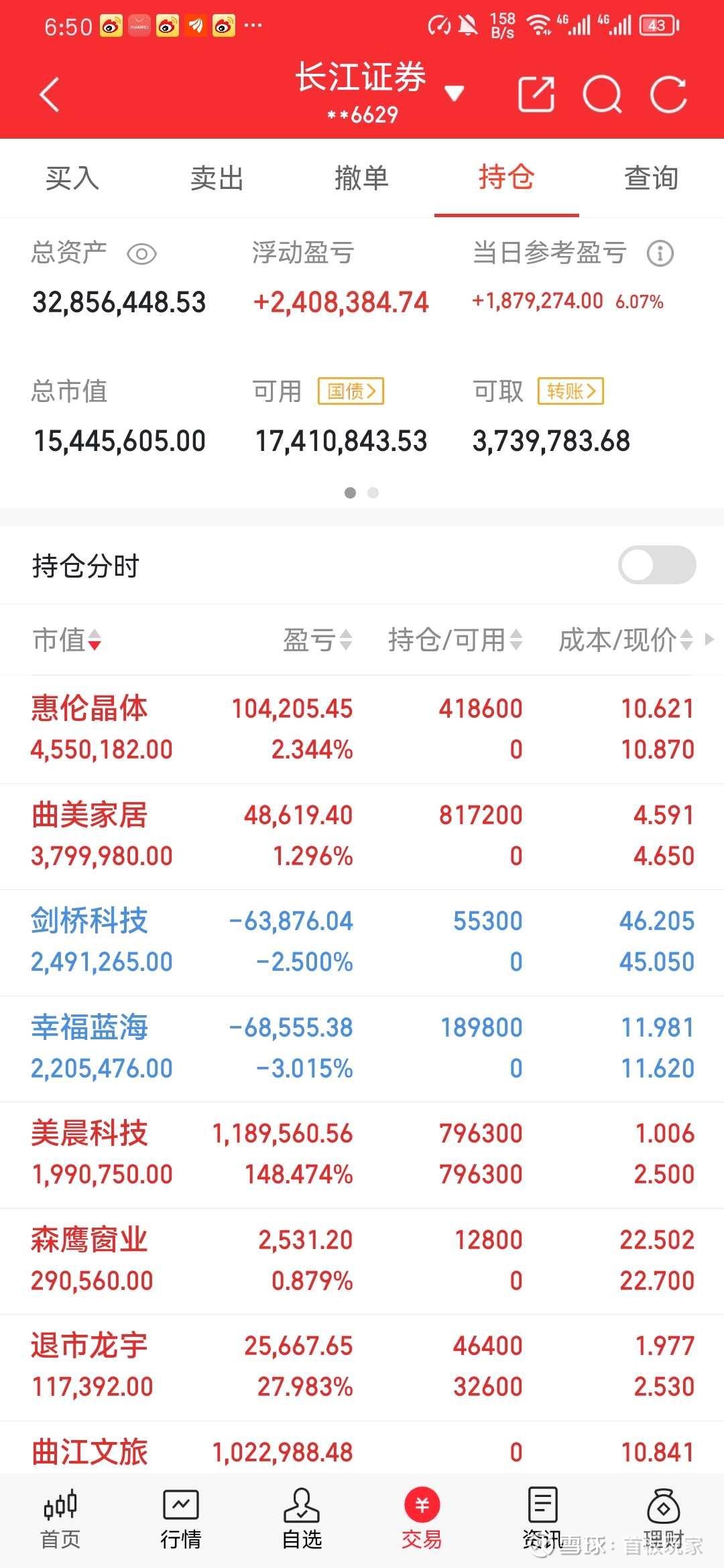Screen dimensions: 724x1568
Task: Go back using the top-left arrow
Action: [50, 94]
